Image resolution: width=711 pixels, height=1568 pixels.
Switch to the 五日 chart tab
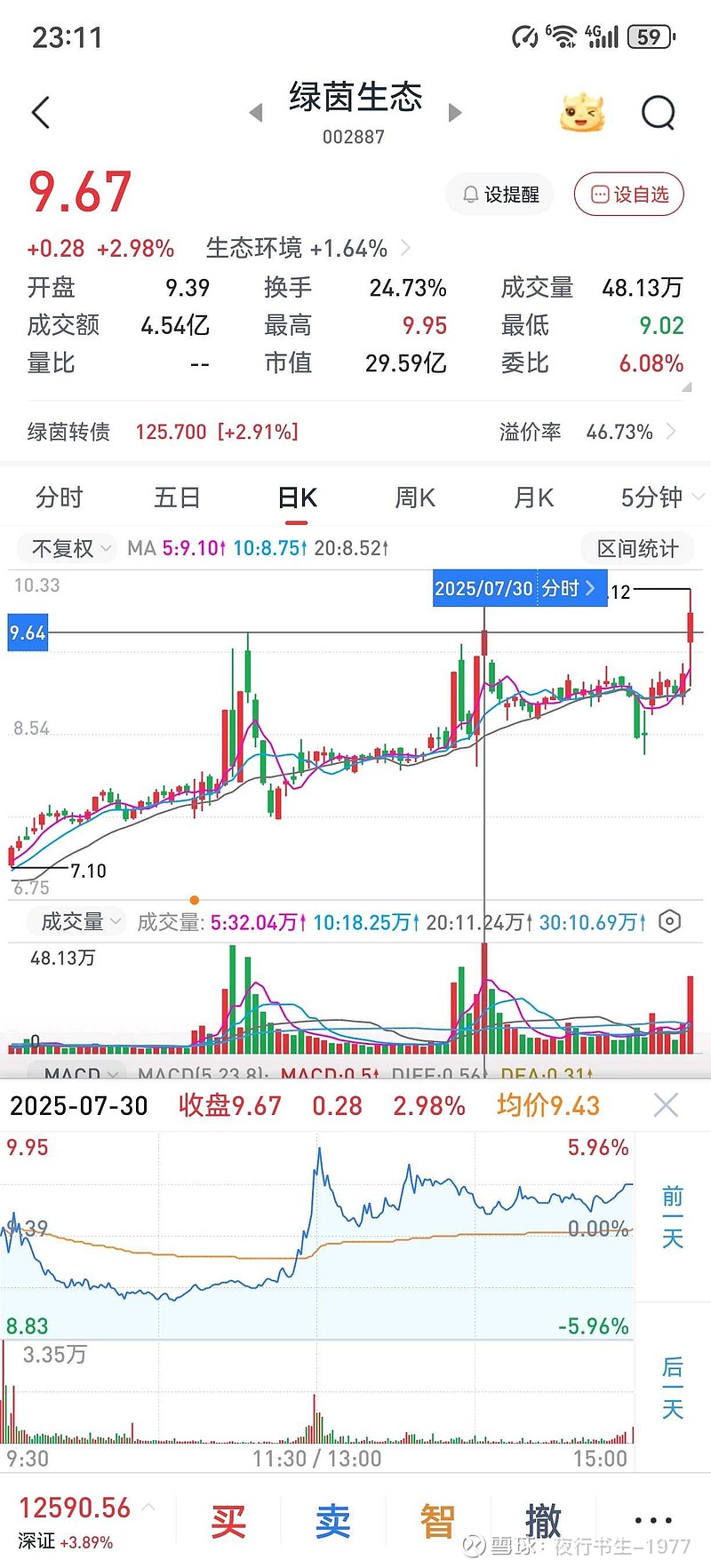click(177, 497)
